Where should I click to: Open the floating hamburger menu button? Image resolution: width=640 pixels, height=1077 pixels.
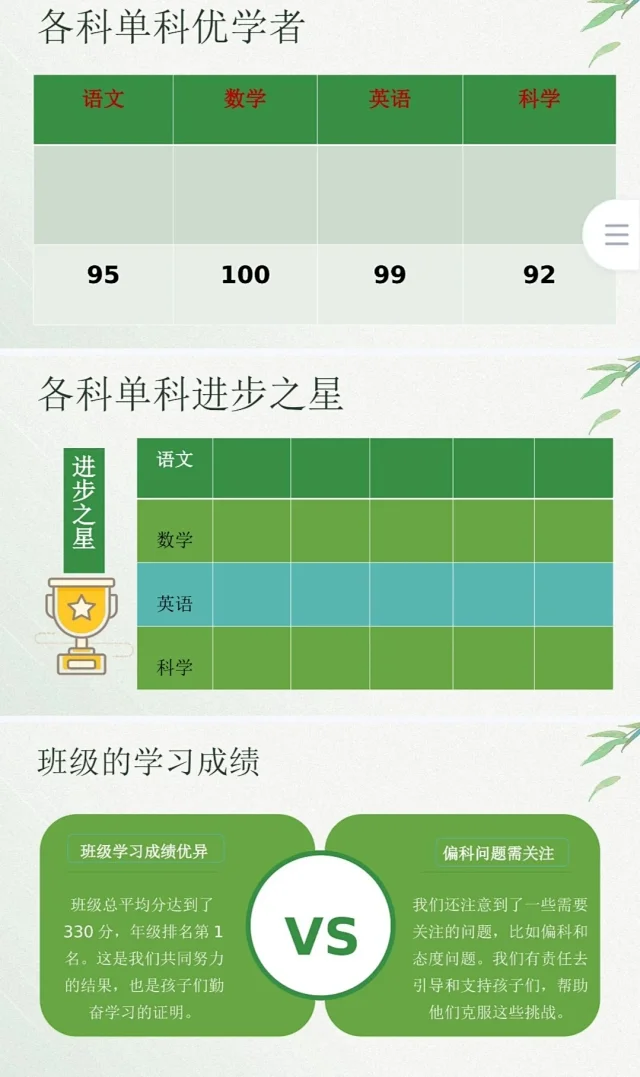coord(616,235)
